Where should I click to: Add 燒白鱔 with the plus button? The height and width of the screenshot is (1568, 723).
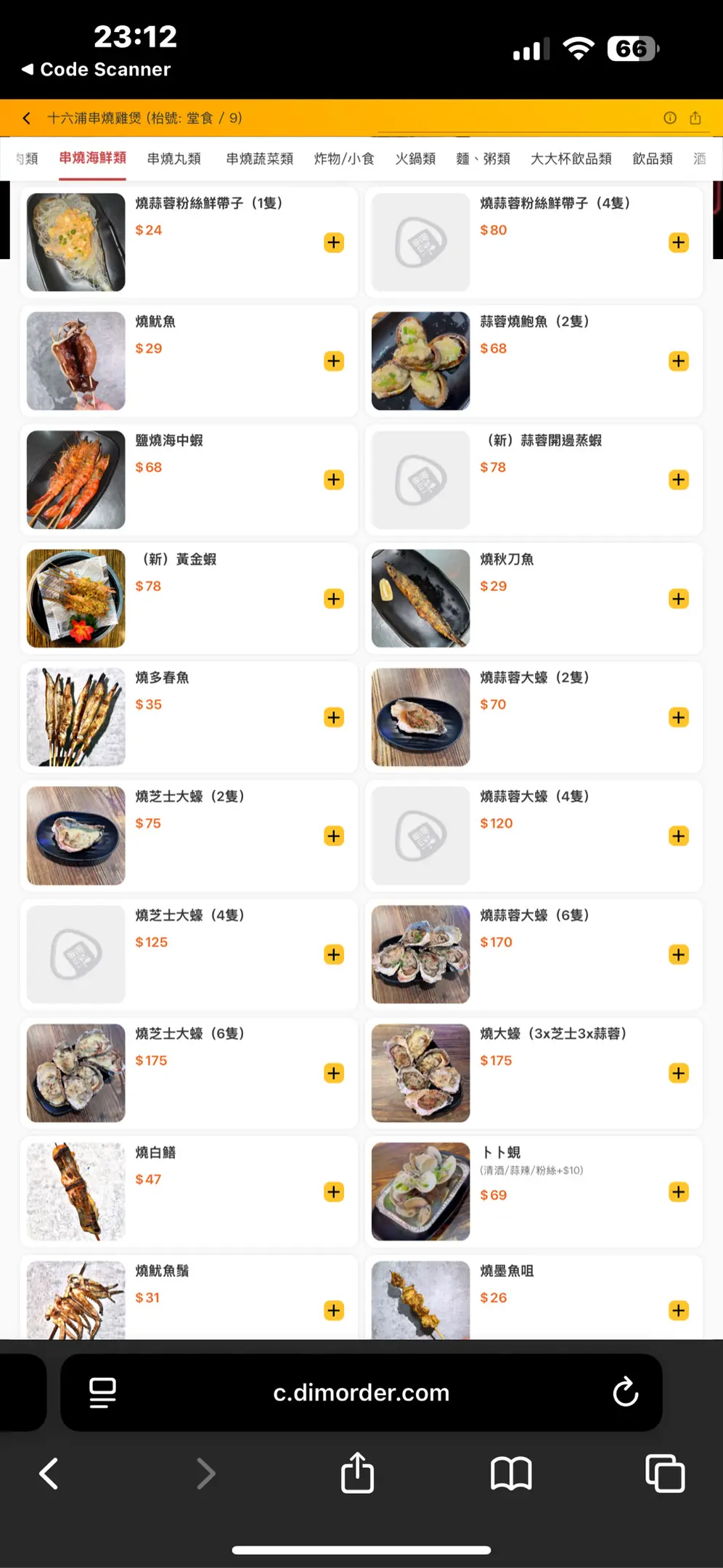(334, 1192)
